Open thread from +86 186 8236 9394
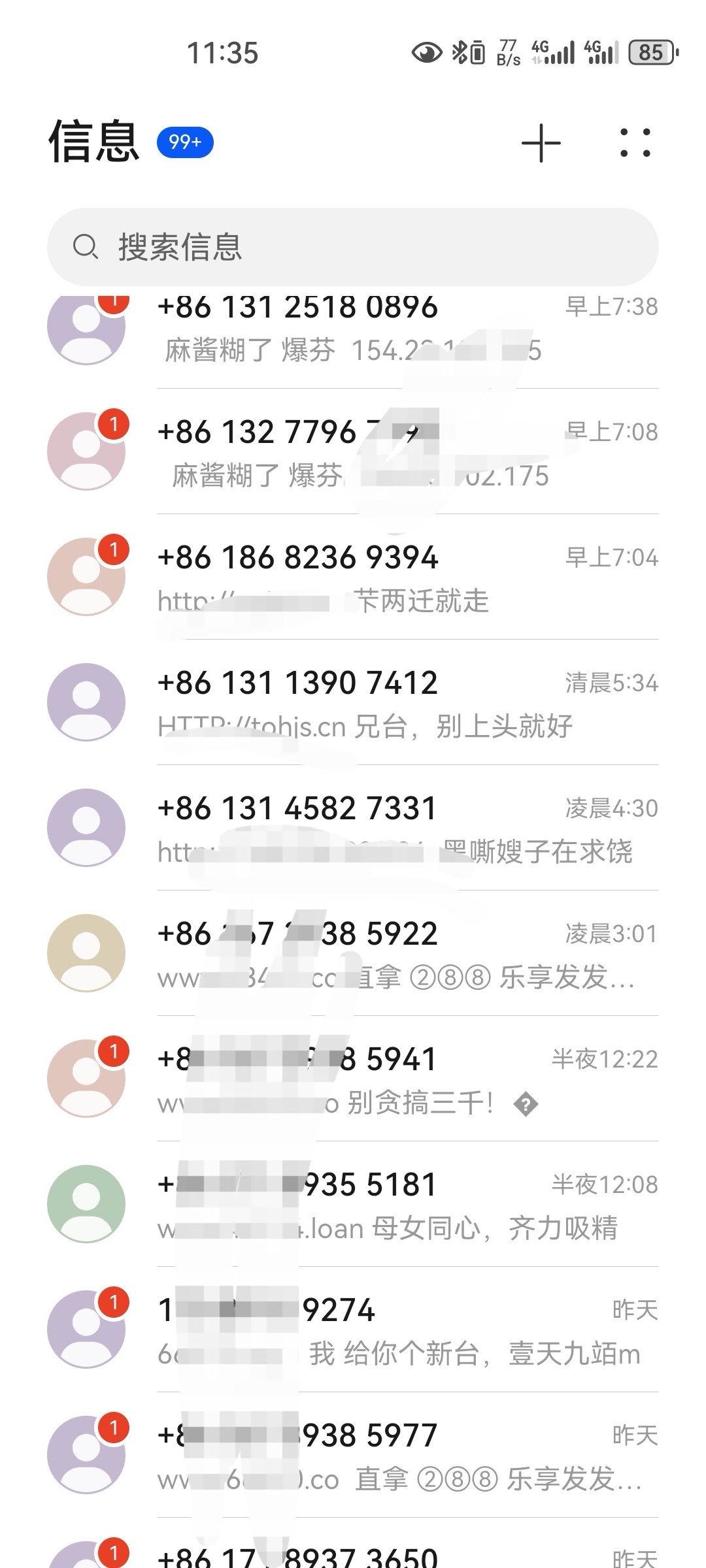The width and height of the screenshot is (706, 1568). click(353, 577)
